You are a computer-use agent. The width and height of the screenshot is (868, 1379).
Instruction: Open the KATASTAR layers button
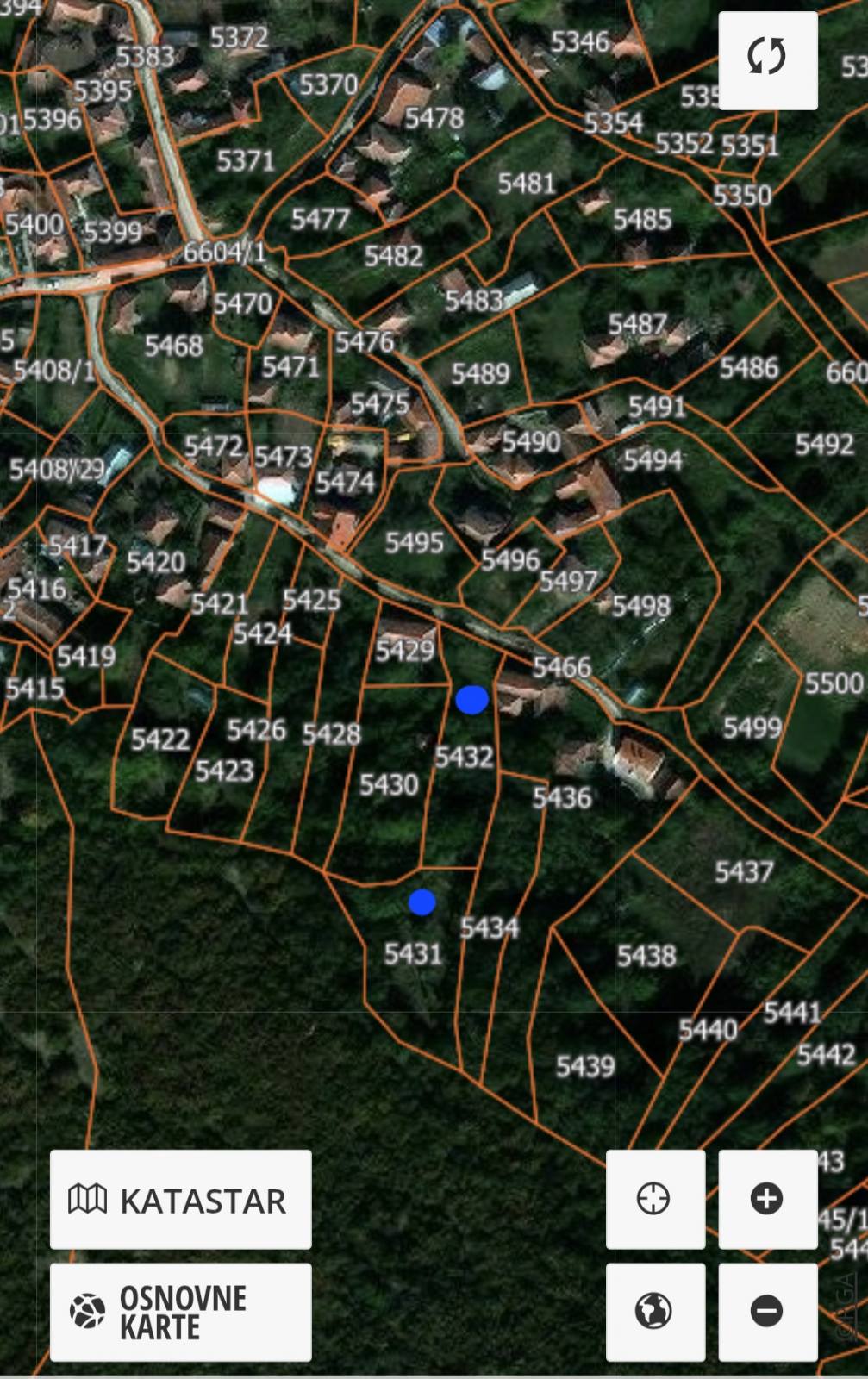[180, 1199]
